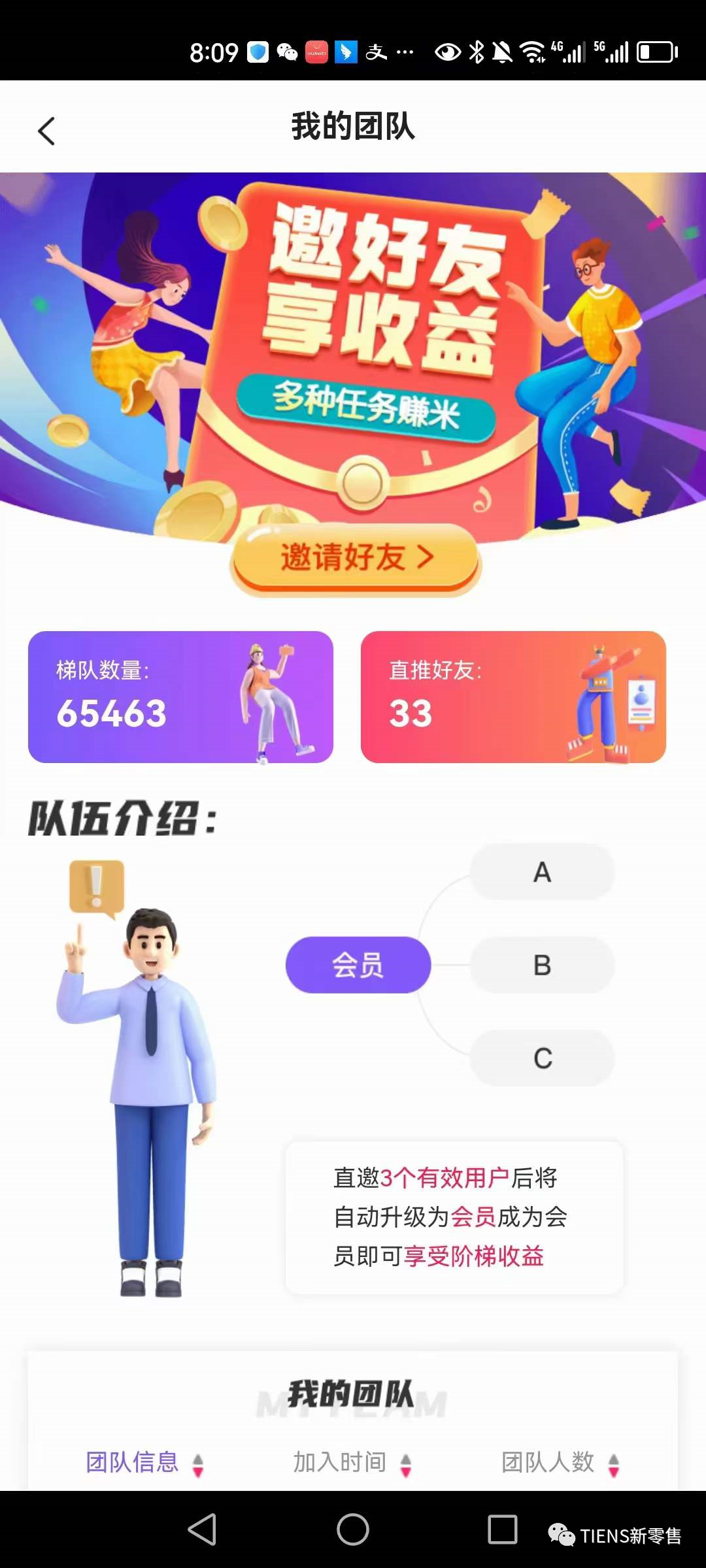The width and height of the screenshot is (706, 1568).
Task: Sort the team list by 团队信息
Action: pos(145,1462)
